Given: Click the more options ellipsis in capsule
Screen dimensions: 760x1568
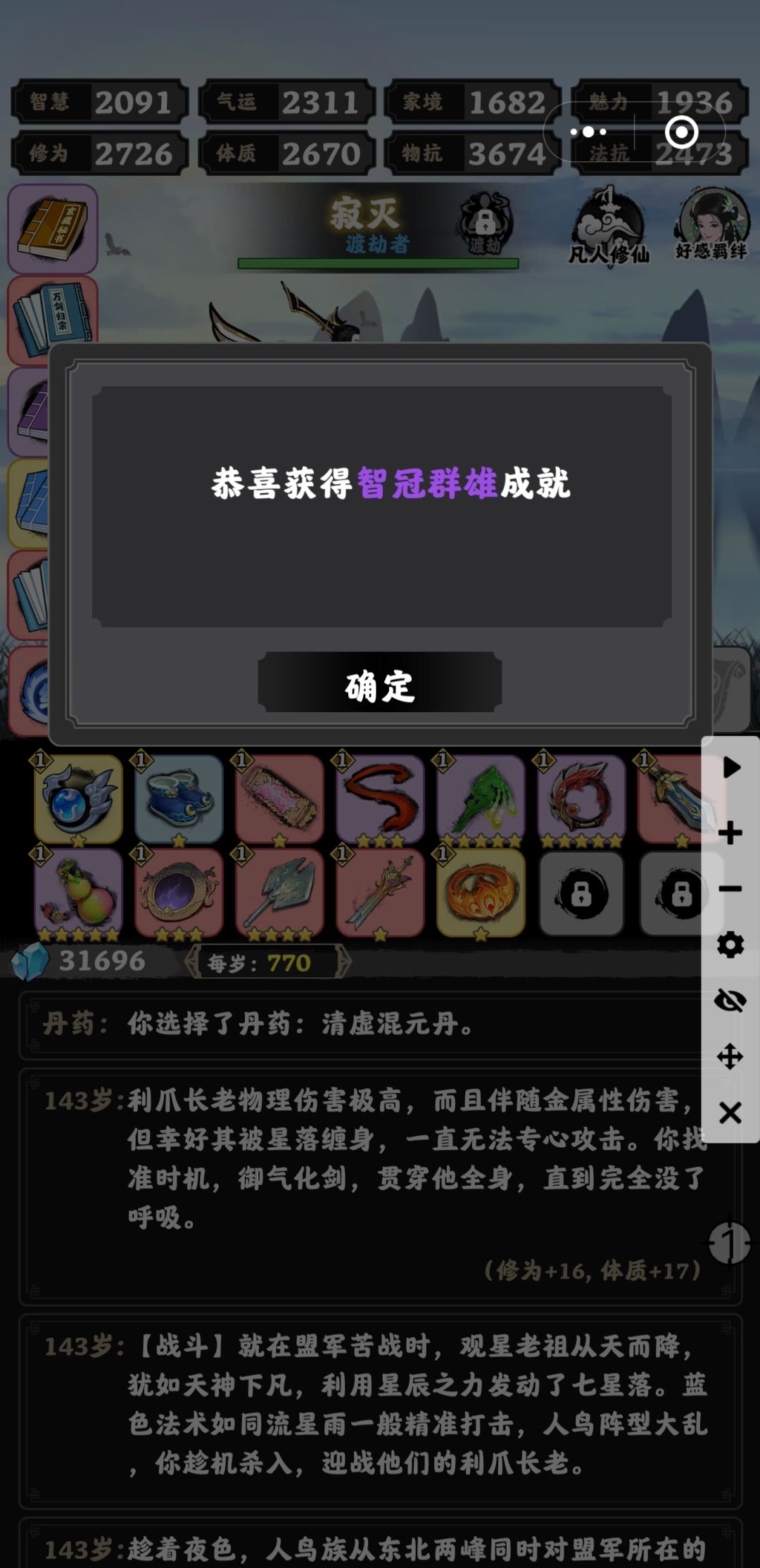Looking at the screenshot, I should click(590, 132).
